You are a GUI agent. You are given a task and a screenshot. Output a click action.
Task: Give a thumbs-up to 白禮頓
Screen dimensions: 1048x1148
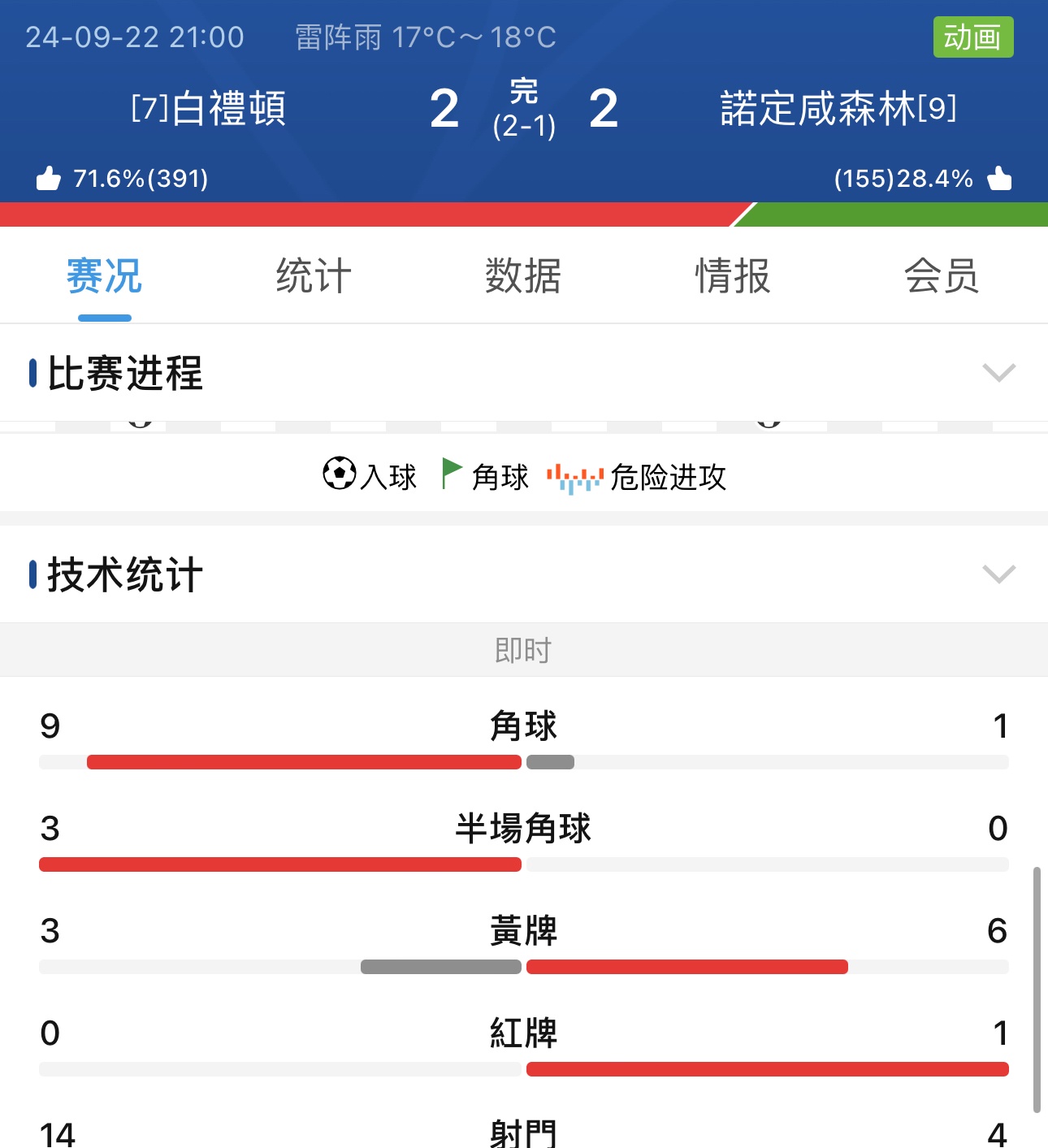click(x=49, y=178)
